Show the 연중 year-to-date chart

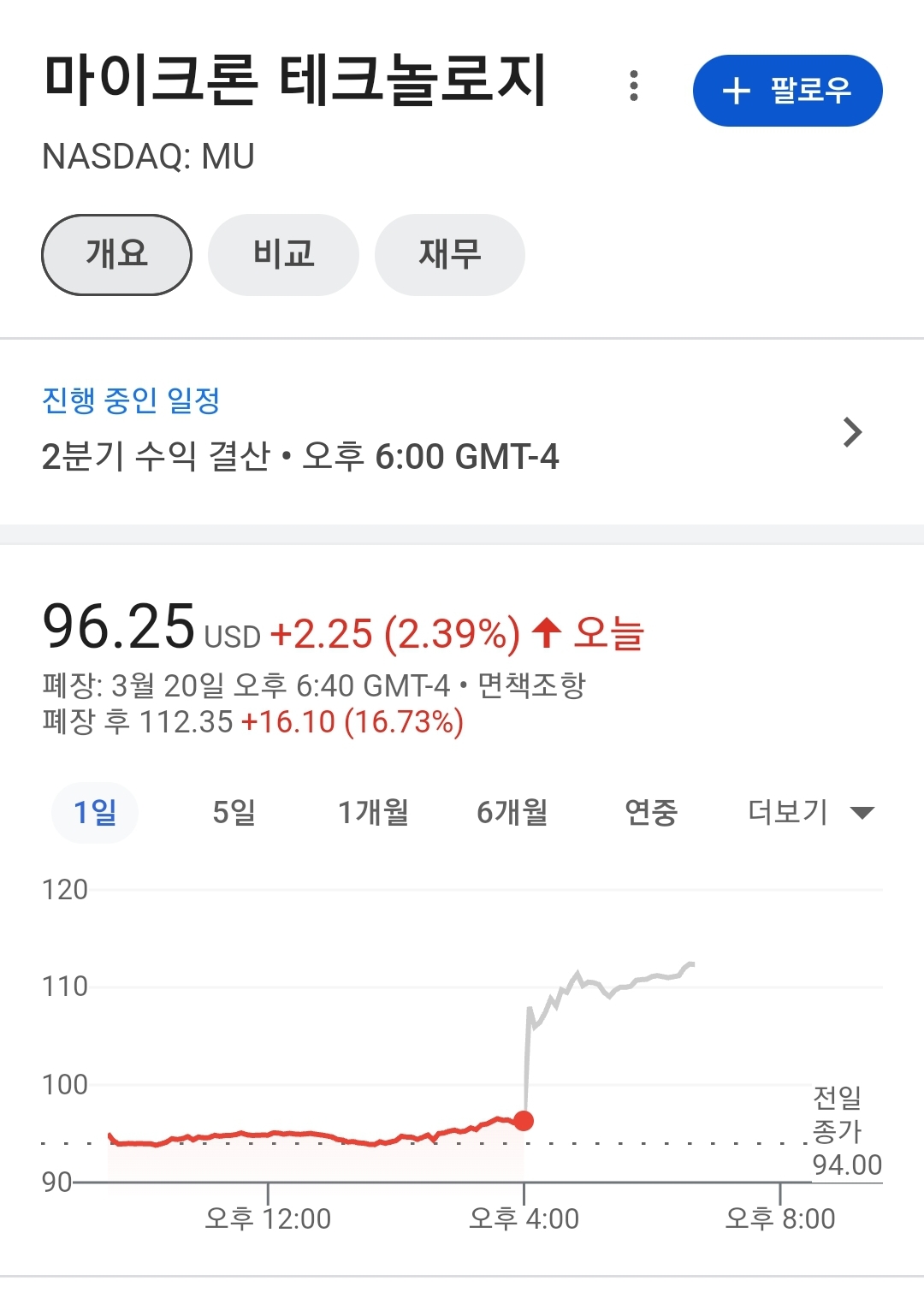click(650, 812)
